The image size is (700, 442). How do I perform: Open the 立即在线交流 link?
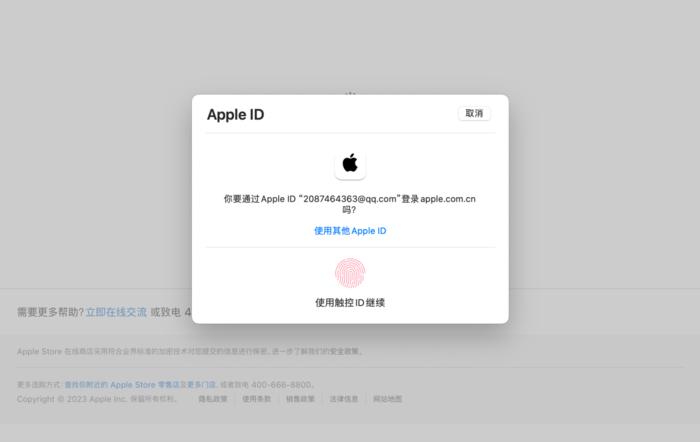[x=116, y=312]
